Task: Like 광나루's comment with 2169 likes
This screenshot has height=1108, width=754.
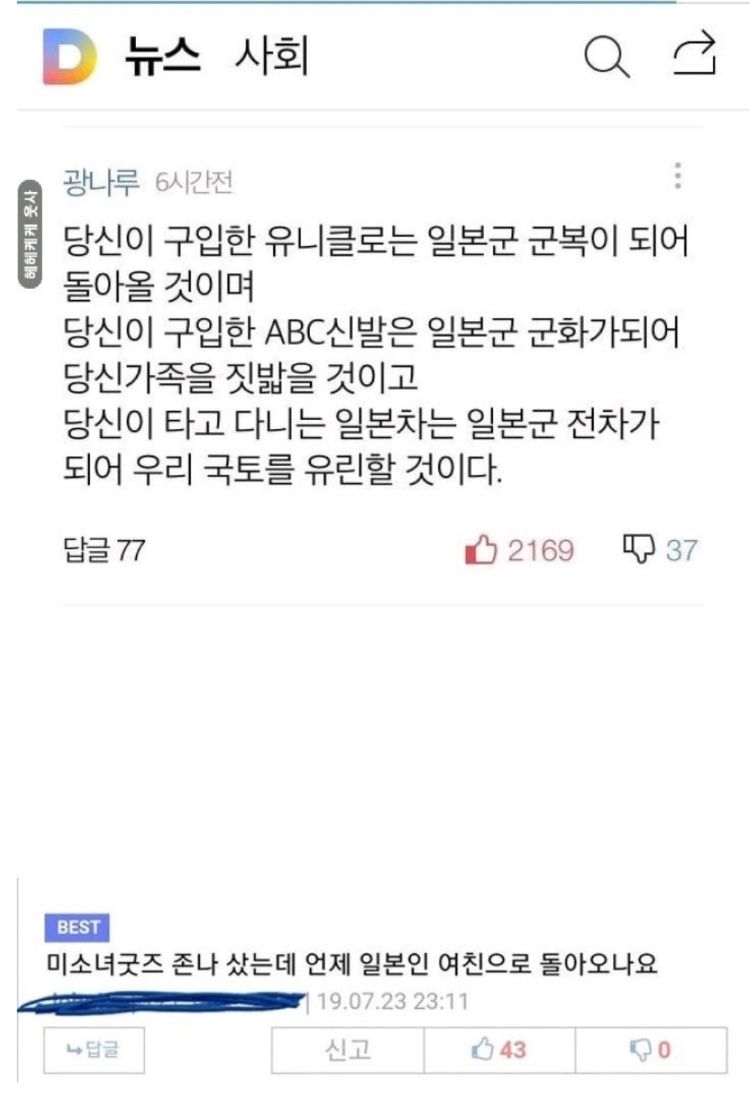Action: (519, 550)
